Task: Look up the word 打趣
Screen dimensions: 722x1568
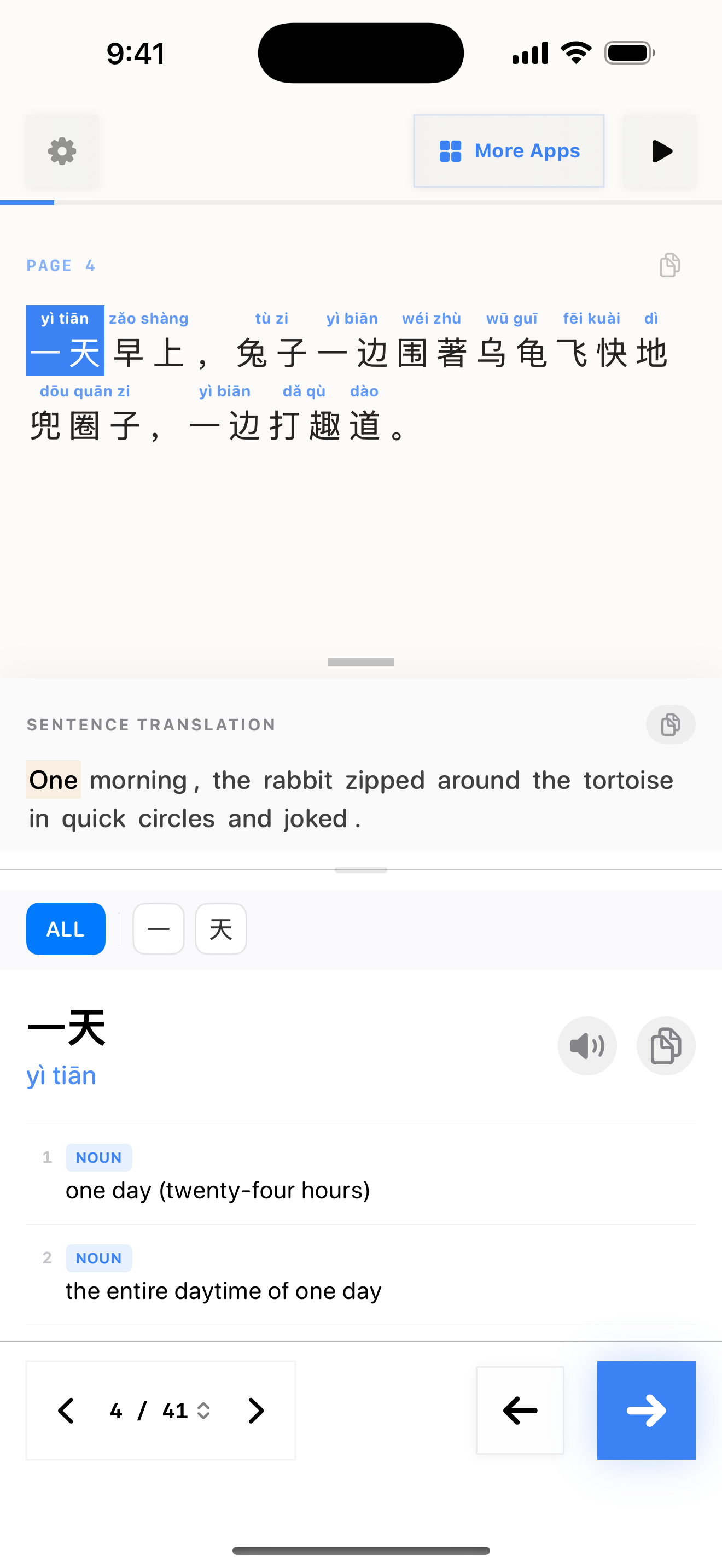Action: [x=304, y=425]
